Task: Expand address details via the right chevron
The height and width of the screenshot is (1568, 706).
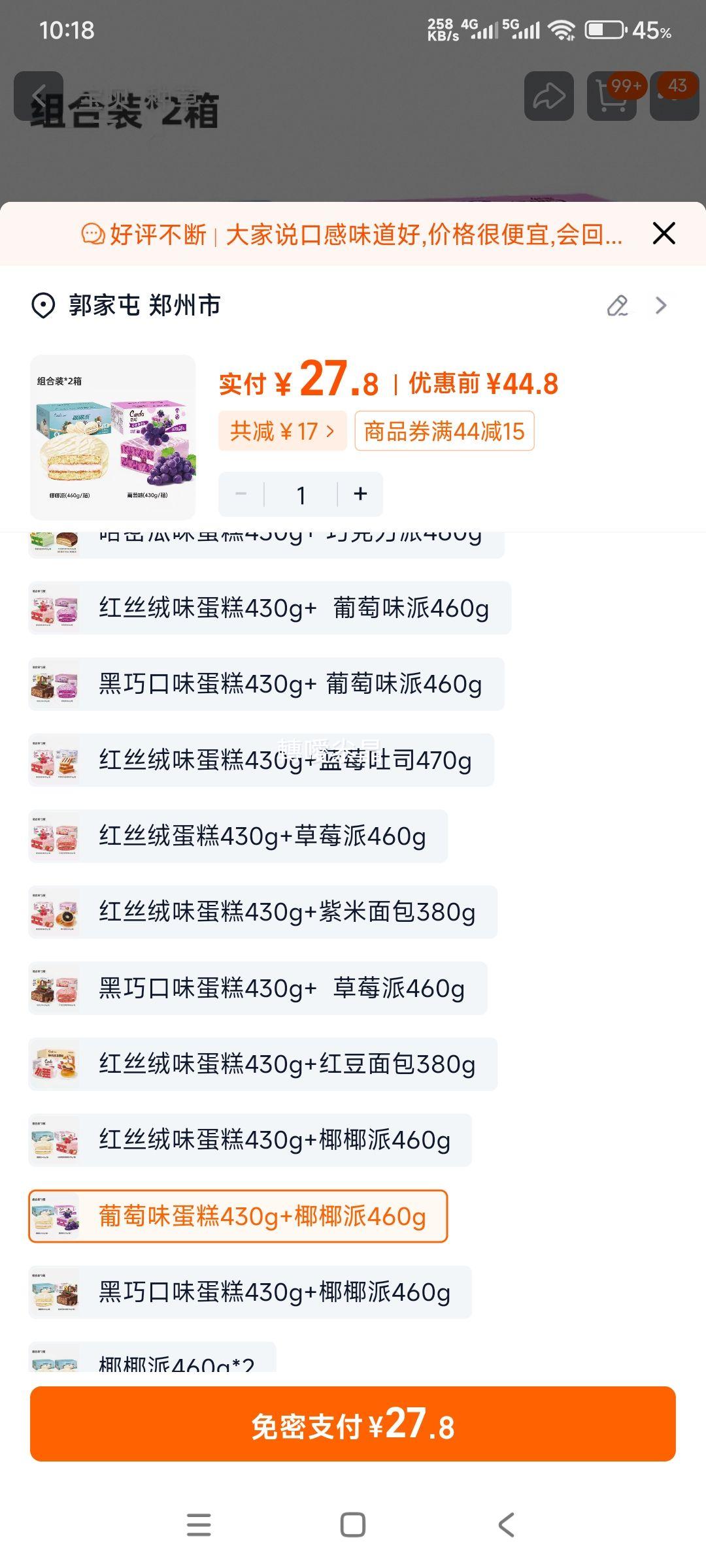Action: point(660,304)
